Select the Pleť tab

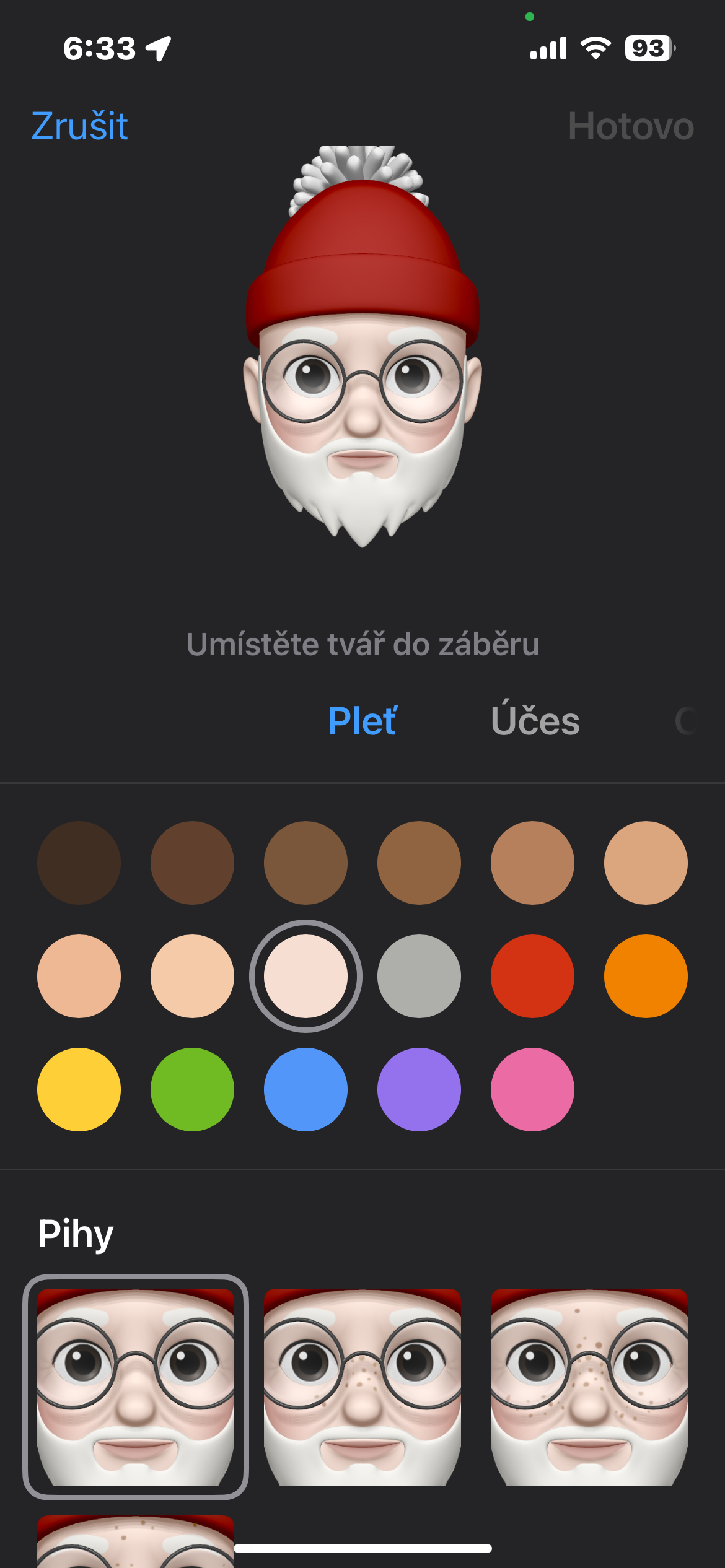362,721
